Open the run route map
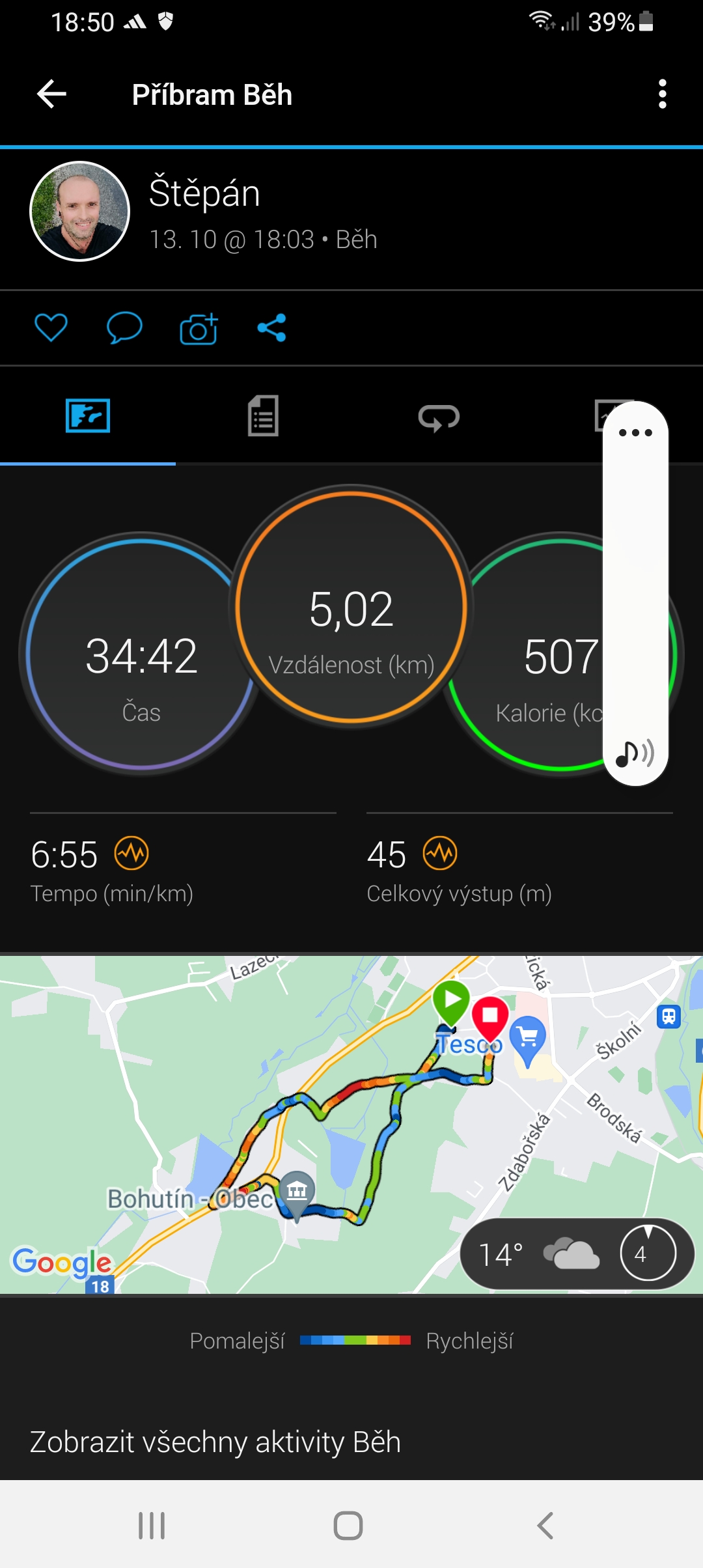Image resolution: width=703 pixels, height=1568 pixels. [x=351, y=1125]
